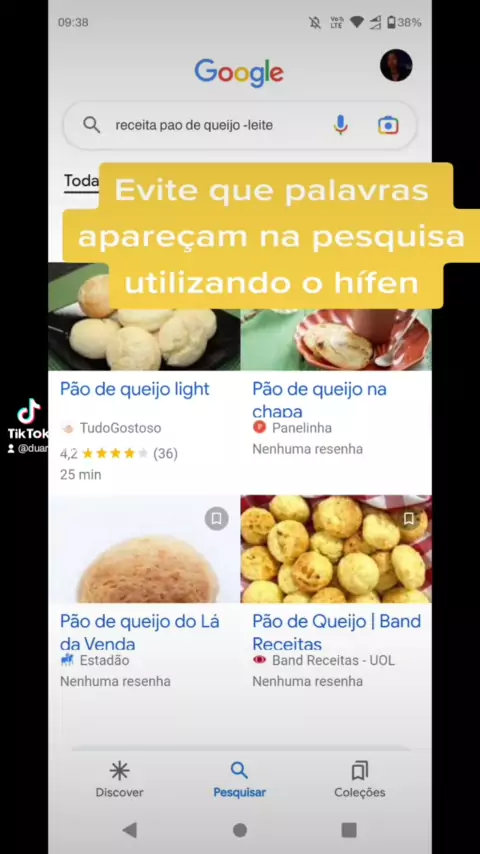This screenshot has width=480, height=854.
Task: Open Pão de queijo na chapa recipe
Action: [319, 399]
